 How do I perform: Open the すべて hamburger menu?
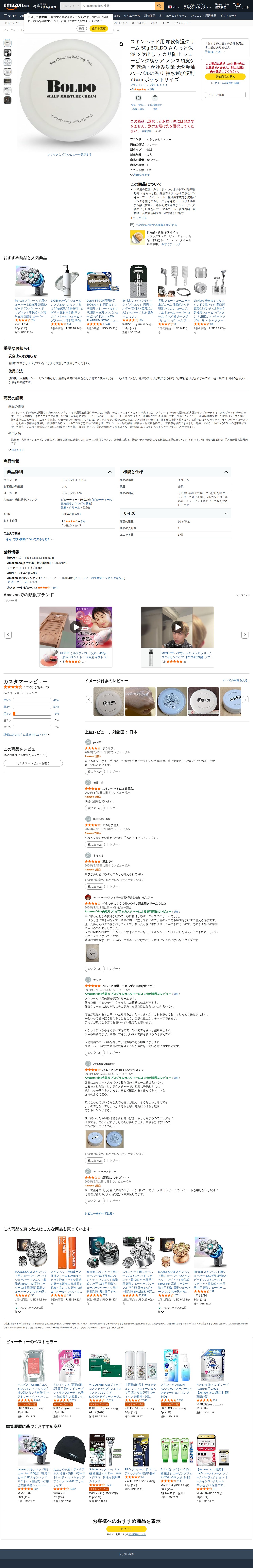(x=10, y=16)
